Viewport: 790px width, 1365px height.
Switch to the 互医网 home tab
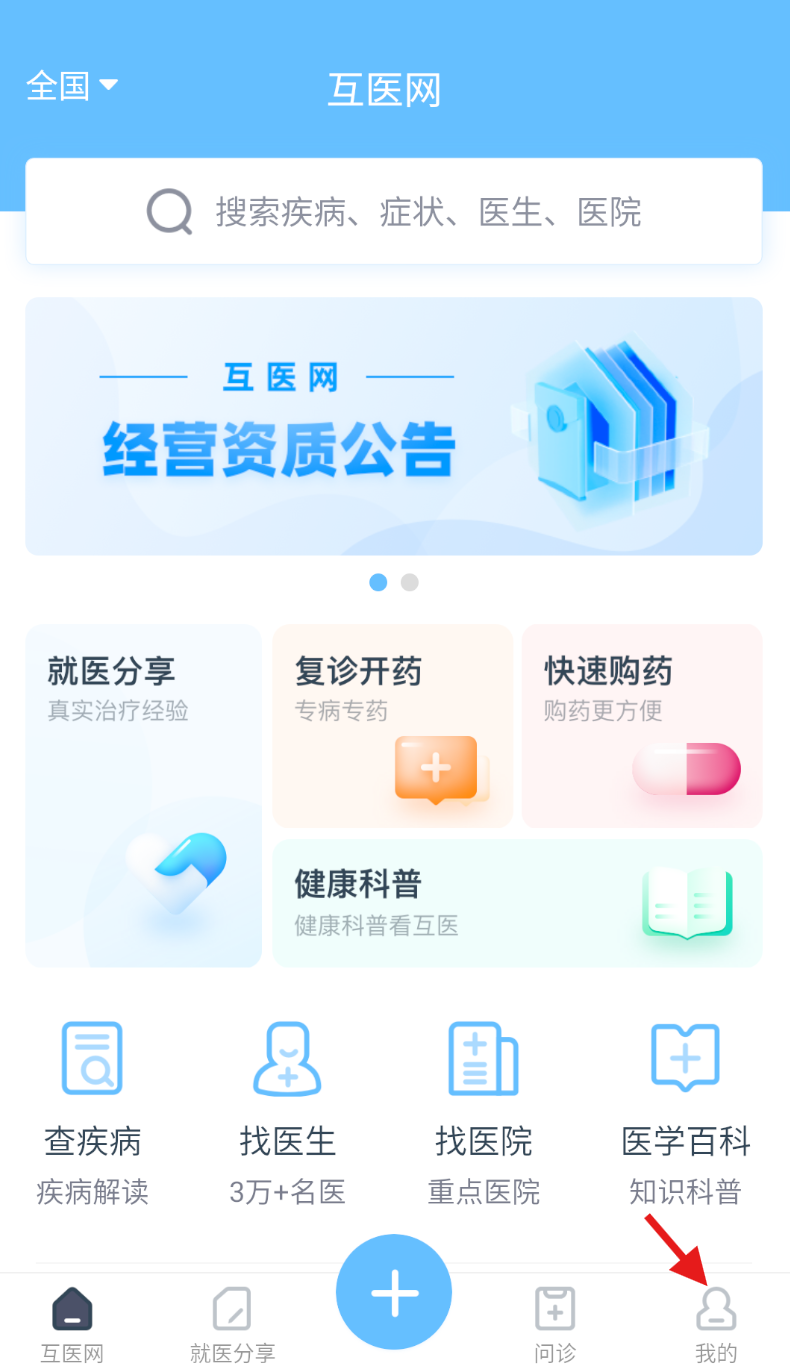[x=72, y=1323]
